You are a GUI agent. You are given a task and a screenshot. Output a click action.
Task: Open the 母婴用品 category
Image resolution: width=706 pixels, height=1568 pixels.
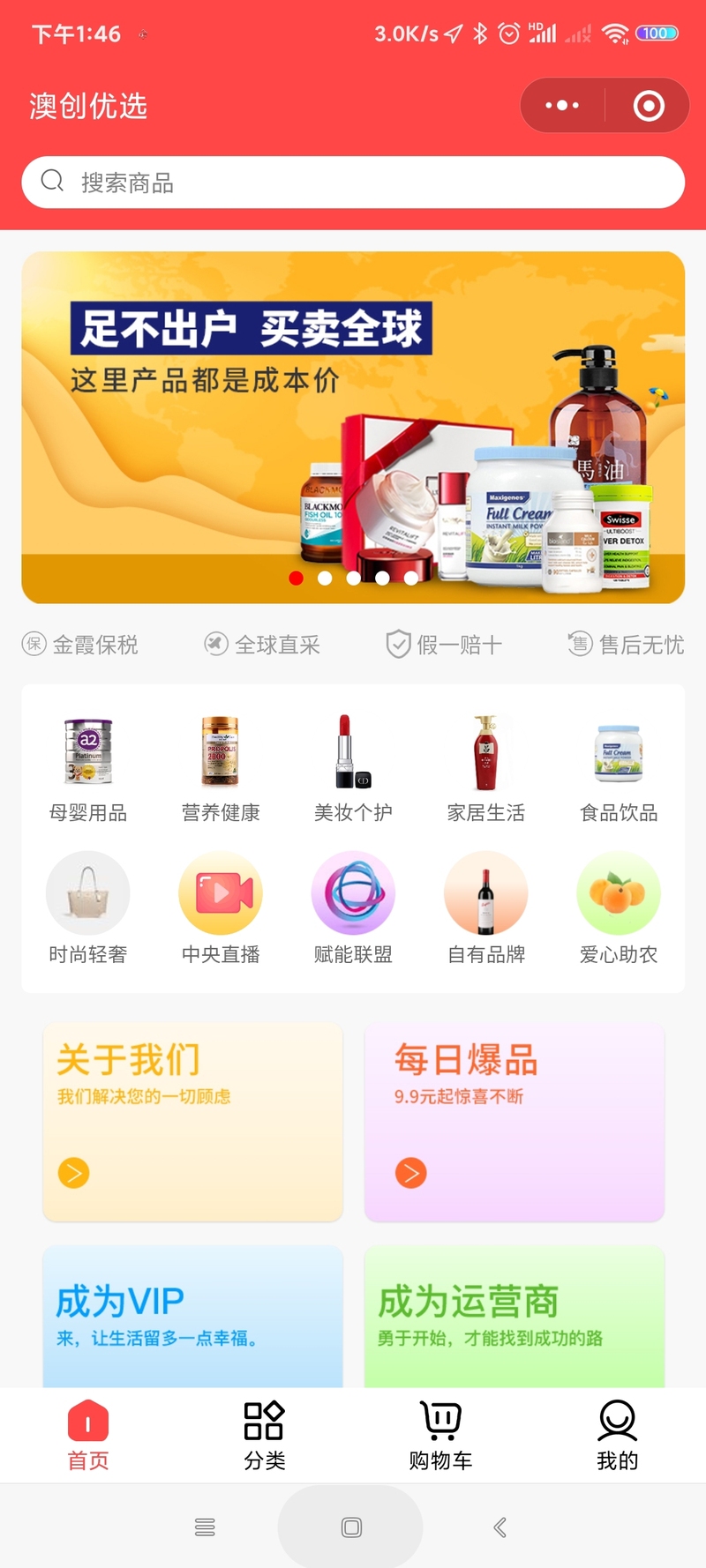[88, 768]
